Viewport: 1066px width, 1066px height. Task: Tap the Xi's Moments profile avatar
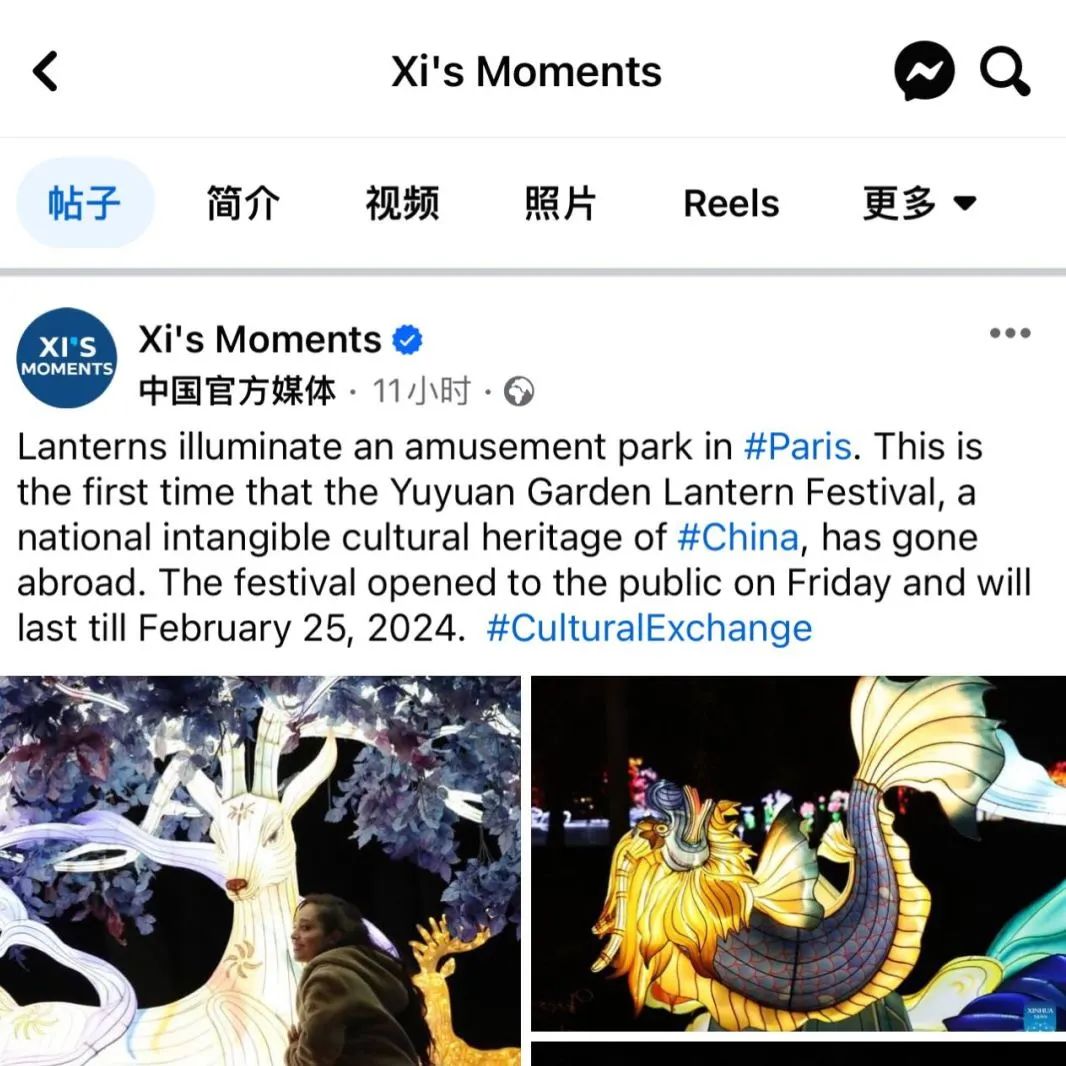pyautogui.click(x=67, y=358)
